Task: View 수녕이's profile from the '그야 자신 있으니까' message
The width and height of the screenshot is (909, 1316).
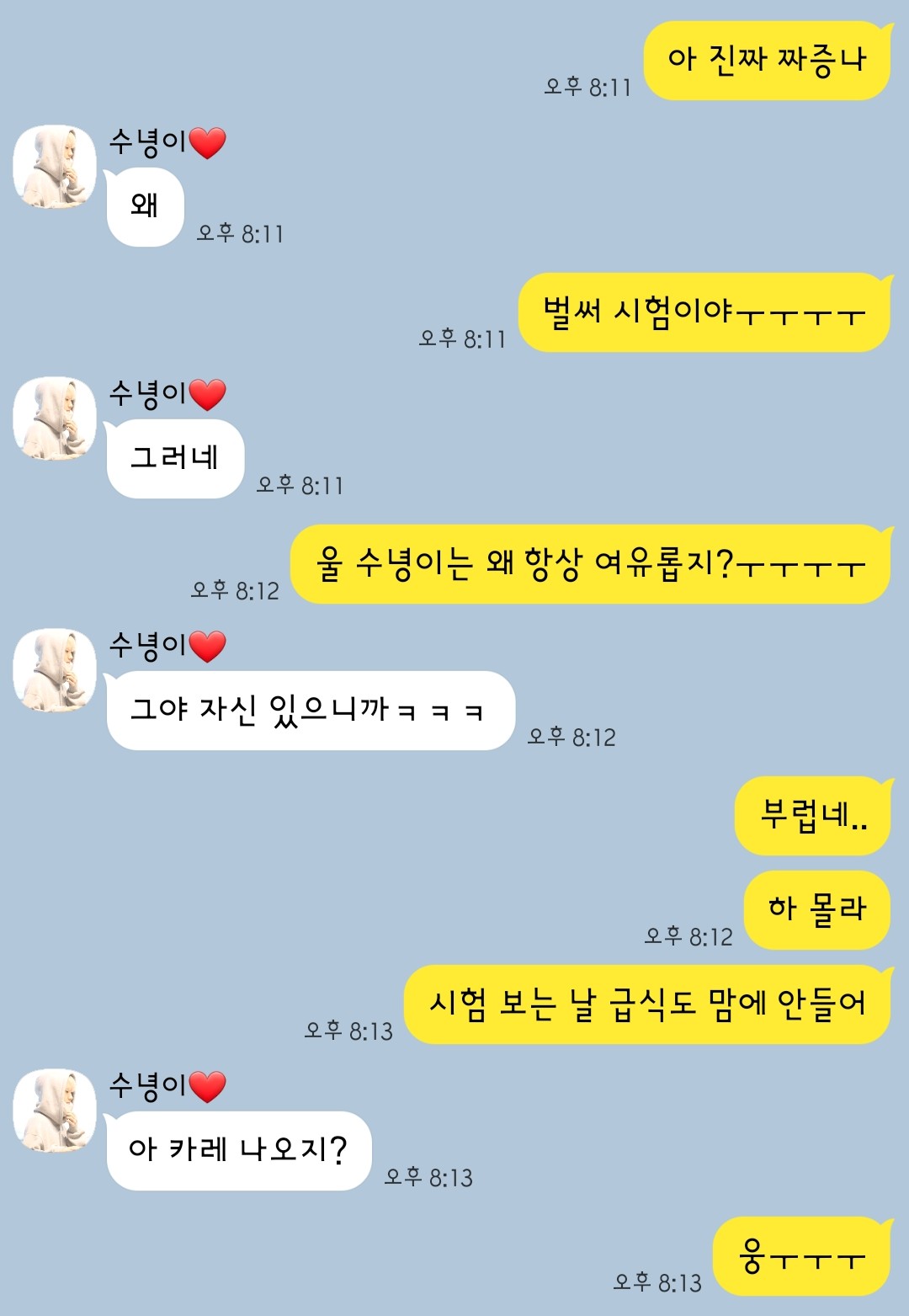Action: click(x=55, y=670)
